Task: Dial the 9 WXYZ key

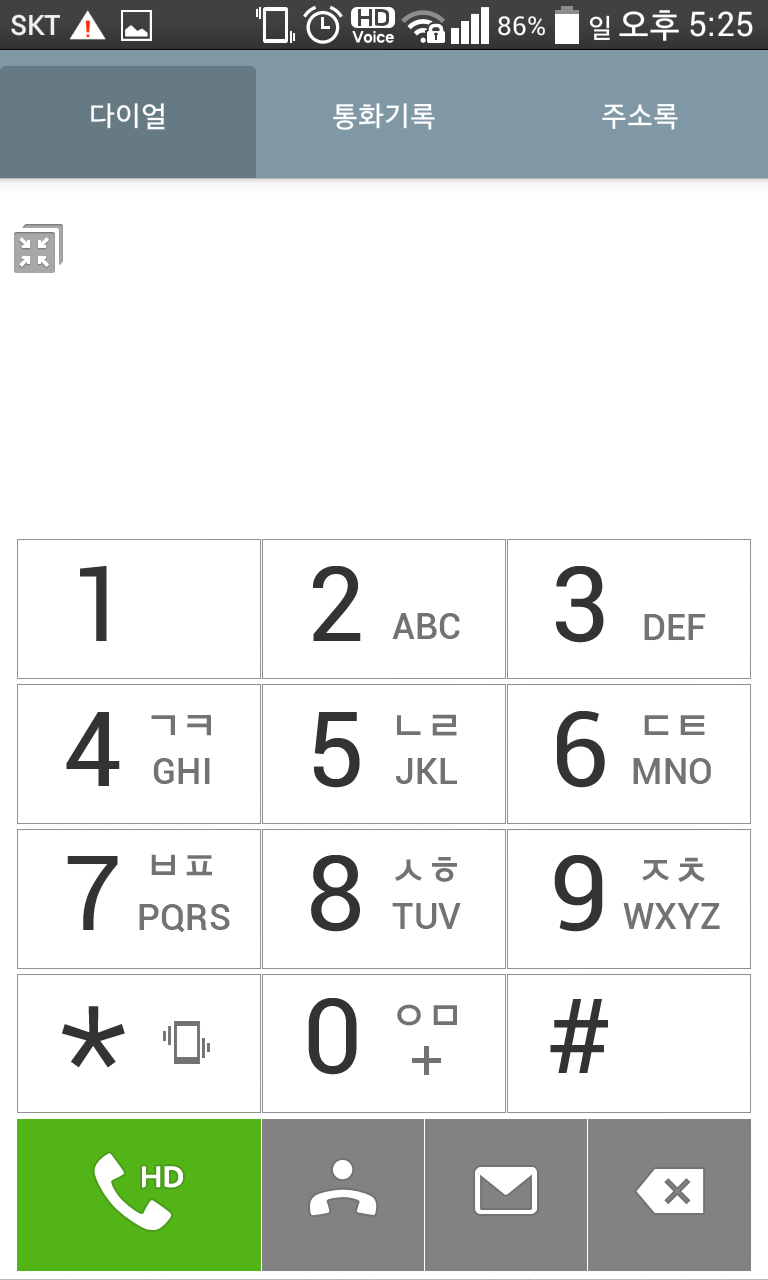Action: (628, 898)
